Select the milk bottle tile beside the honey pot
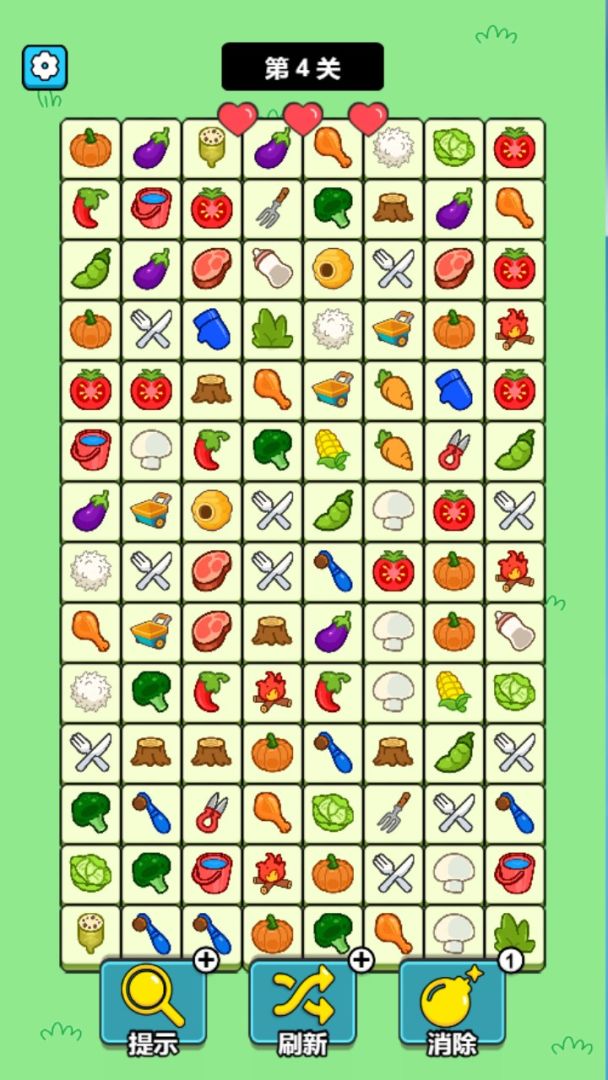608x1080 pixels. (x=272, y=268)
